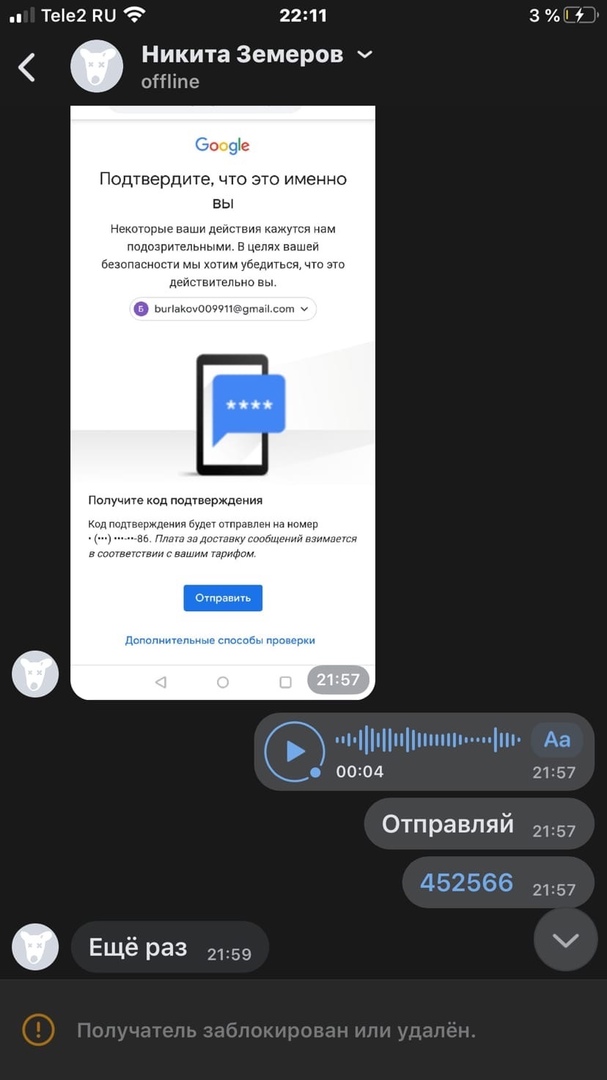Viewport: 607px width, 1080px height.
Task: Open Никита Земеров's avatar in the header
Action: (x=97, y=67)
